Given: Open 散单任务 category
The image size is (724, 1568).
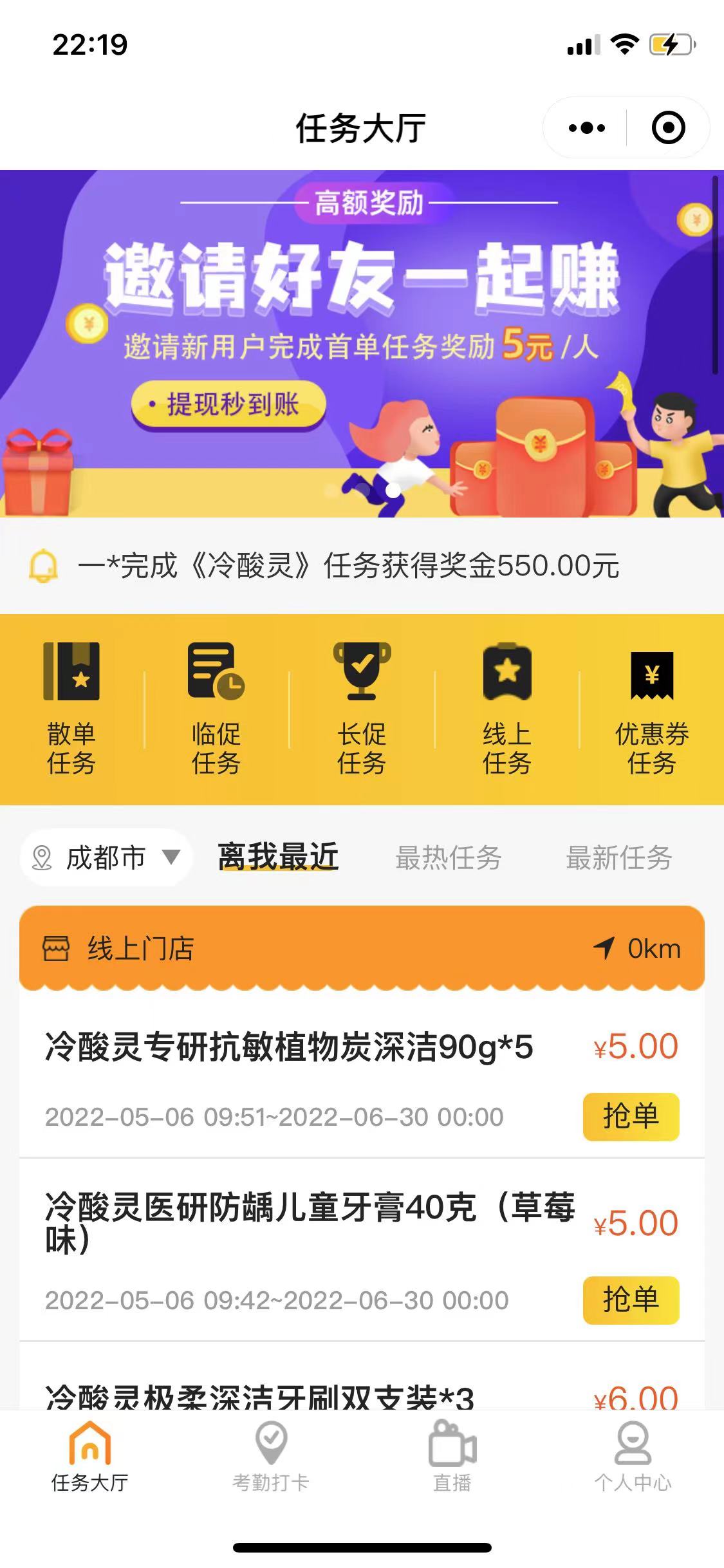Looking at the screenshot, I should 71,708.
